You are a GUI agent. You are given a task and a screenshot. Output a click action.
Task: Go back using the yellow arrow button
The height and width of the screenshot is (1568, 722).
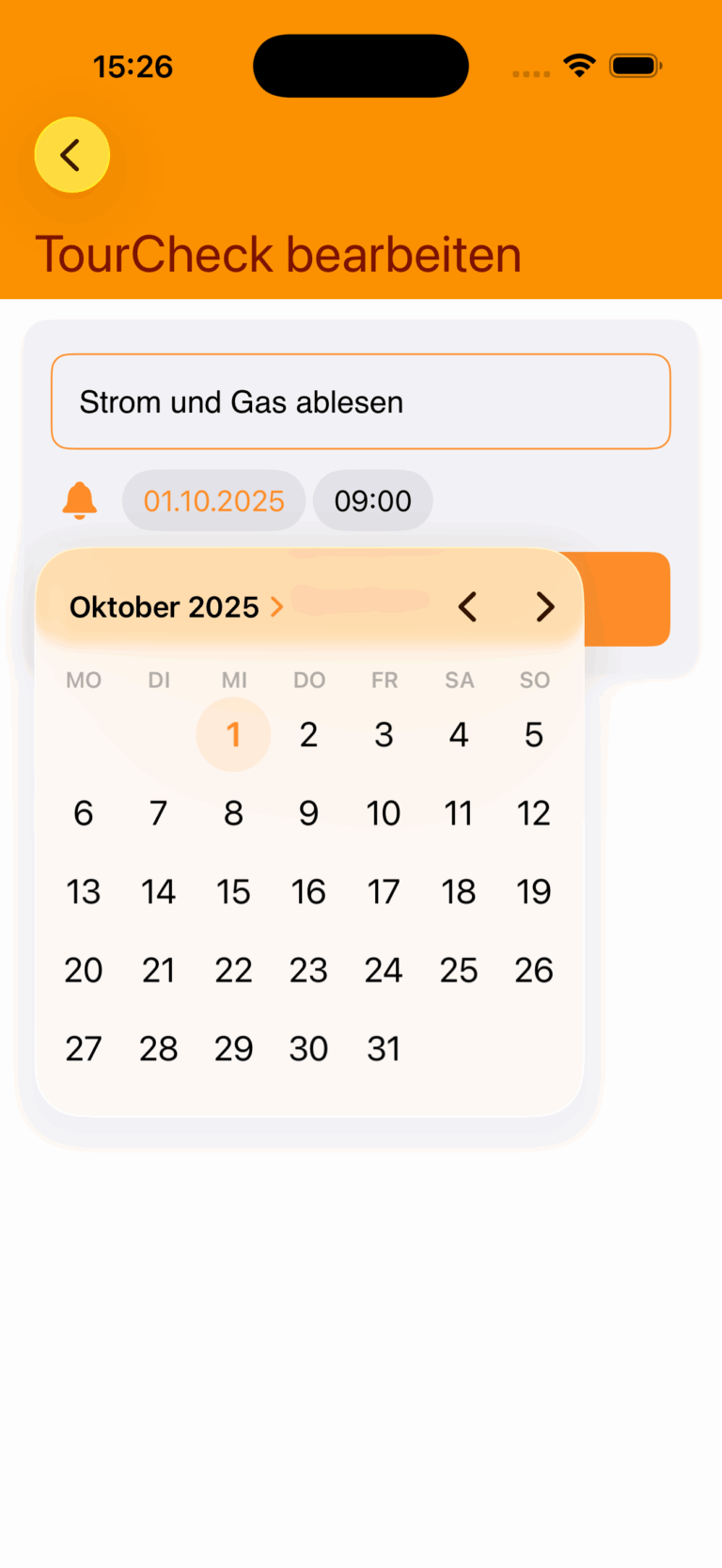pyautogui.click(x=72, y=155)
